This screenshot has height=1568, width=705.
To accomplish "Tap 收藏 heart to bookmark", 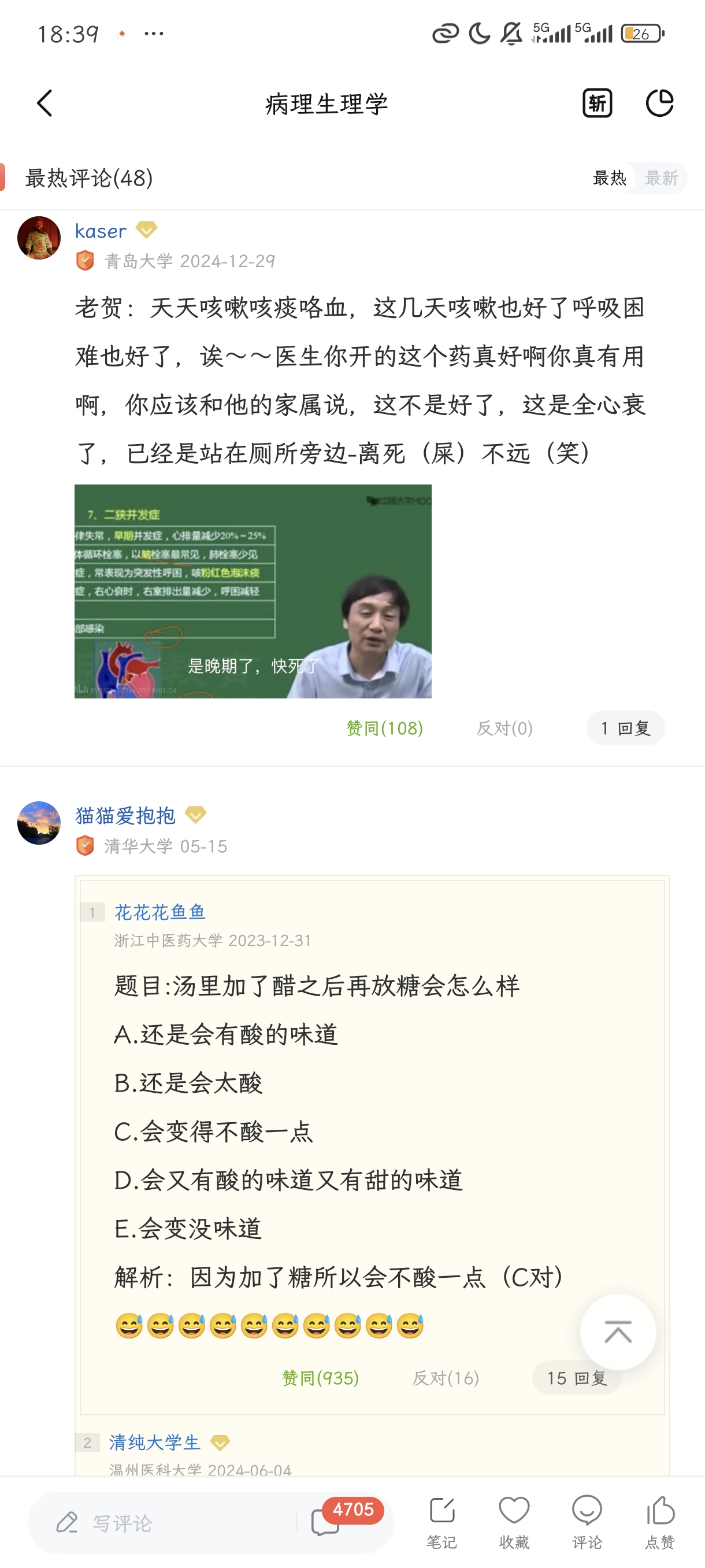I will (x=514, y=1522).
